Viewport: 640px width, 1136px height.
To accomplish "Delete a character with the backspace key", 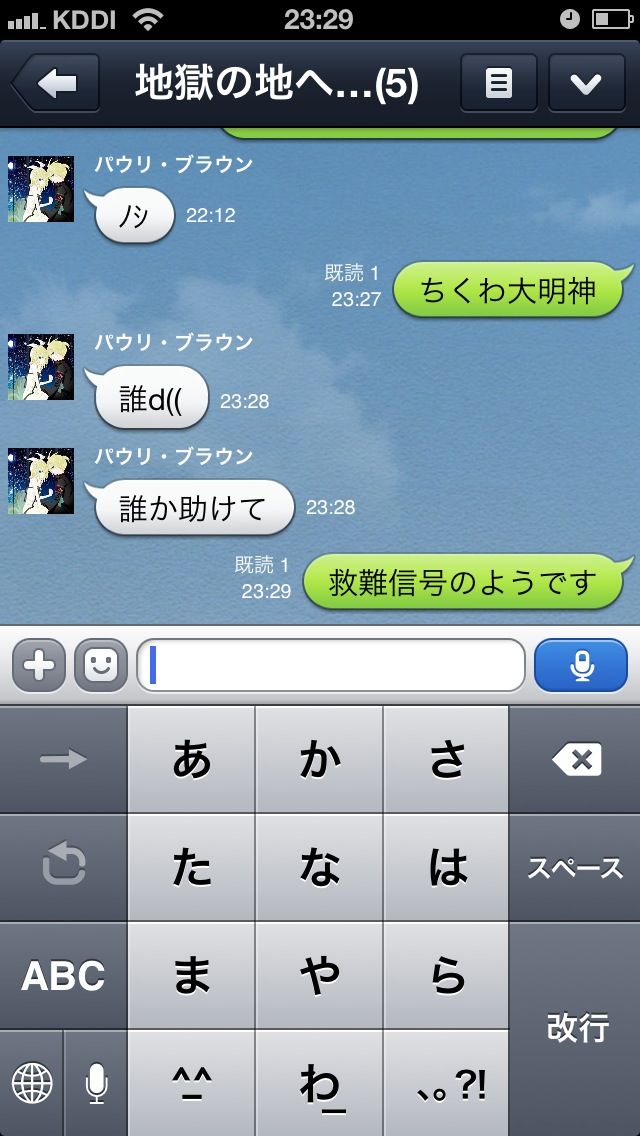I will coord(576,760).
